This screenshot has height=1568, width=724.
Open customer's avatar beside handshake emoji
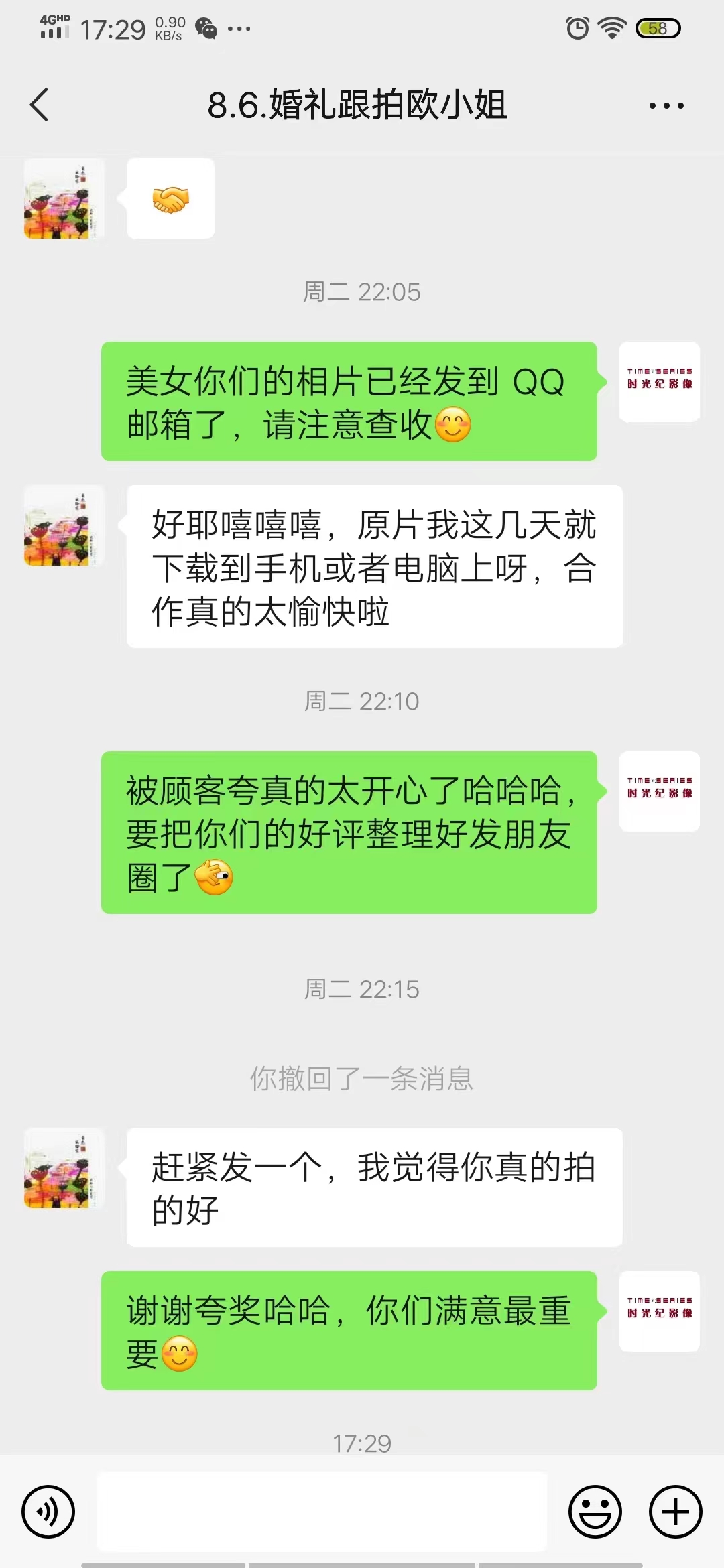coord(64,198)
